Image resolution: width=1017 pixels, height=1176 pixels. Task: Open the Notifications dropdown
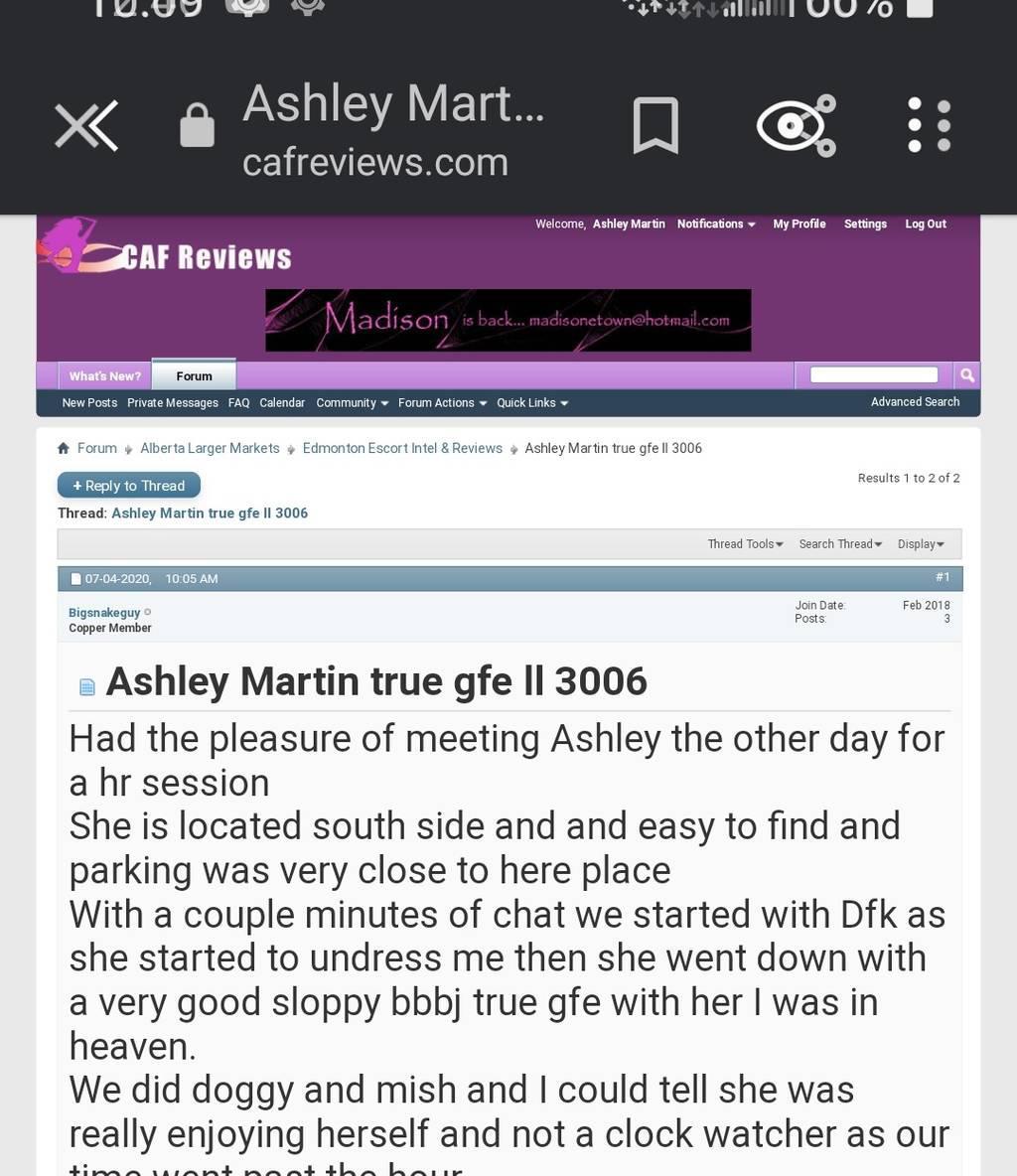pyautogui.click(x=715, y=224)
